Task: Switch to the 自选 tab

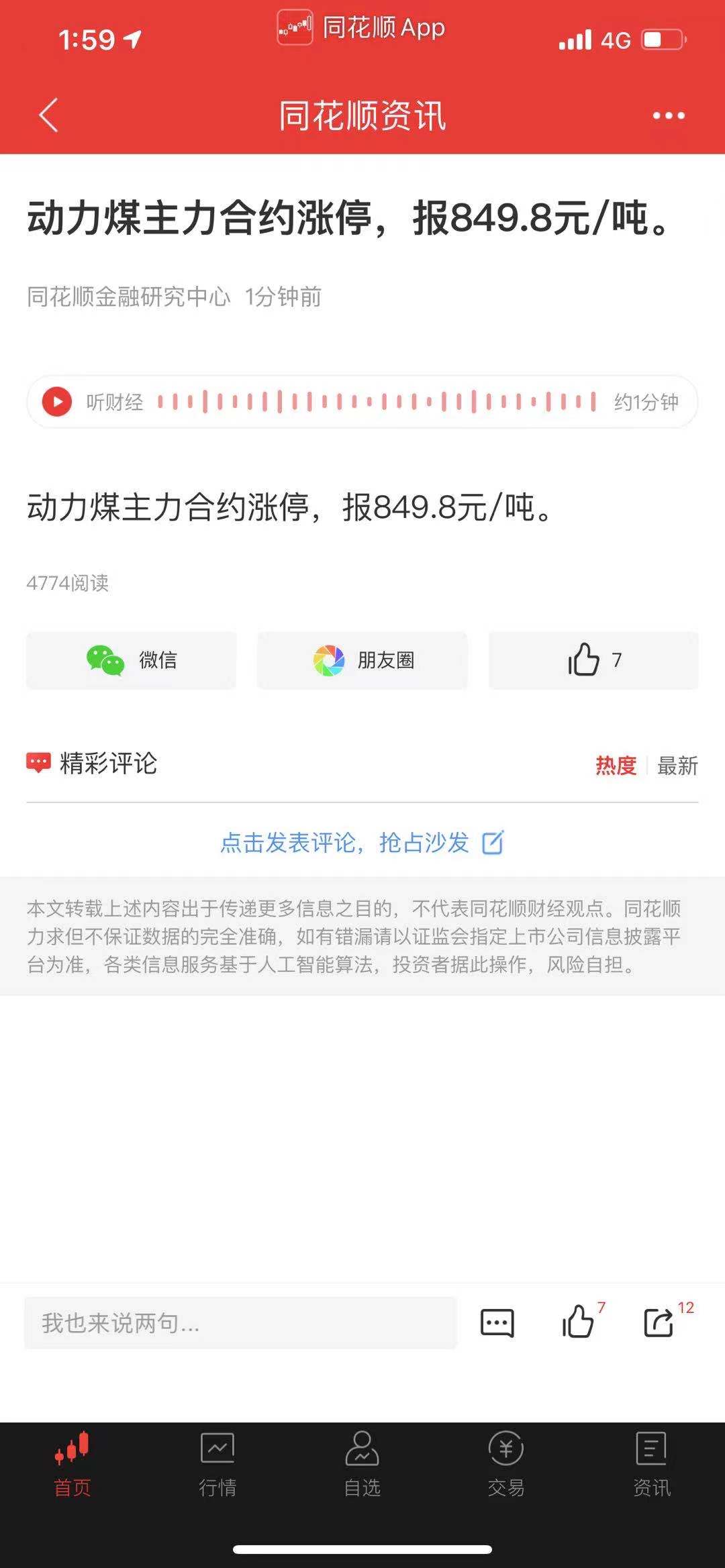Action: (x=362, y=1465)
